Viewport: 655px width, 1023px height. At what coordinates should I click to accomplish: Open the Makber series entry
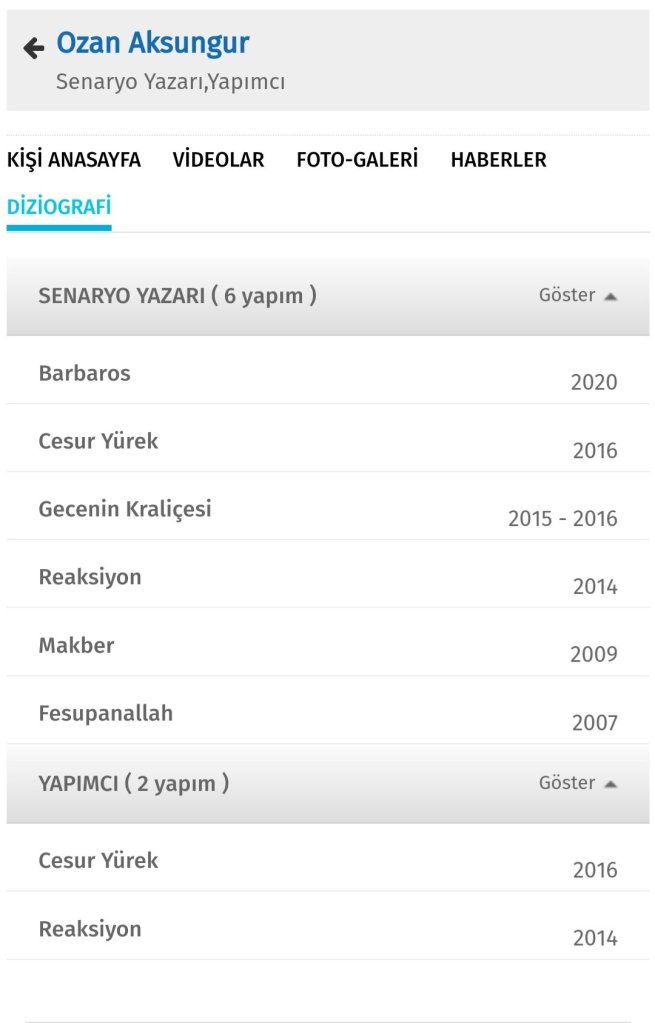[77, 645]
